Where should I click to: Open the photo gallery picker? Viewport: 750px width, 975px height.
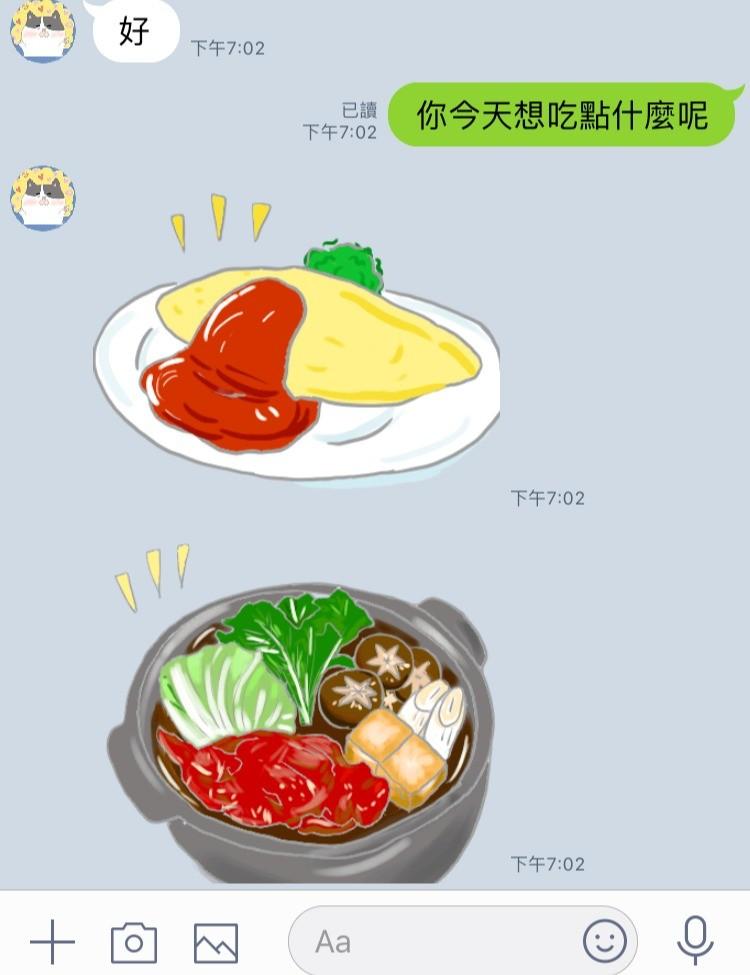[215, 942]
